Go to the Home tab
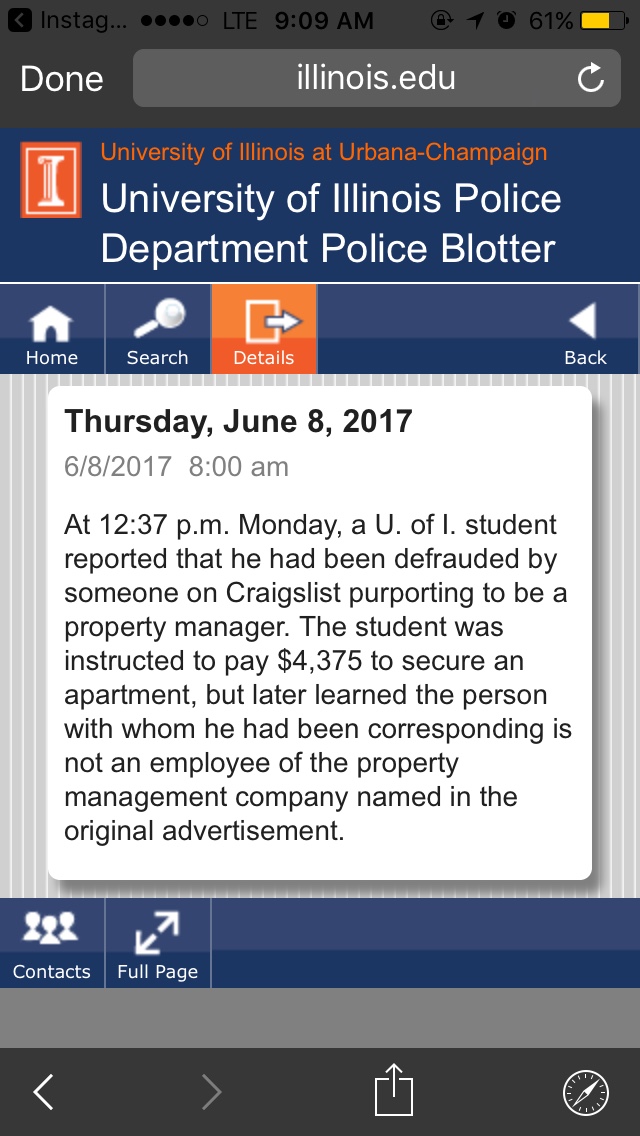 tap(52, 330)
